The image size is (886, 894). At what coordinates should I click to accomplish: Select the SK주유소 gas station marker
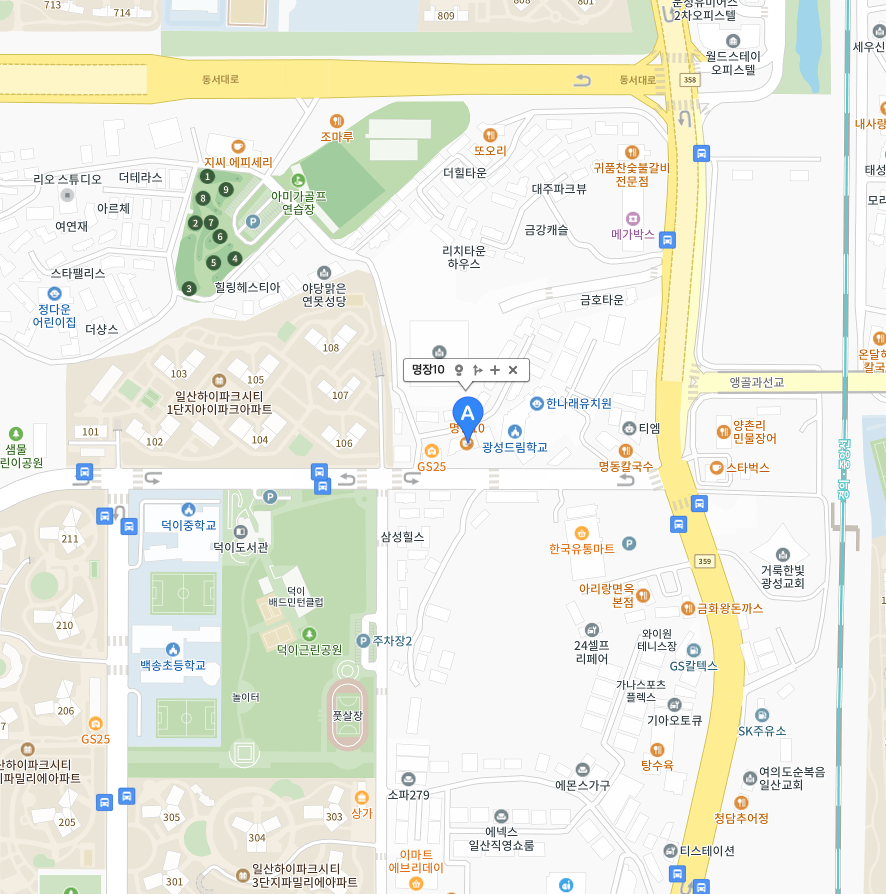pos(762,715)
